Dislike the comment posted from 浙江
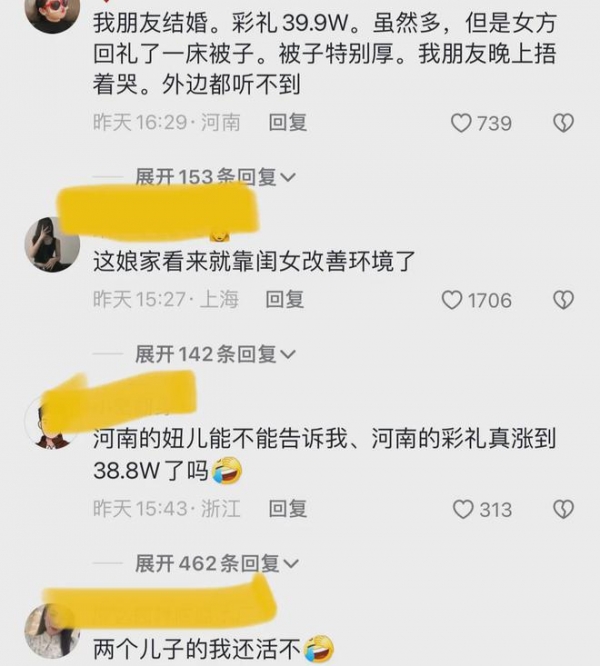 coord(563,509)
